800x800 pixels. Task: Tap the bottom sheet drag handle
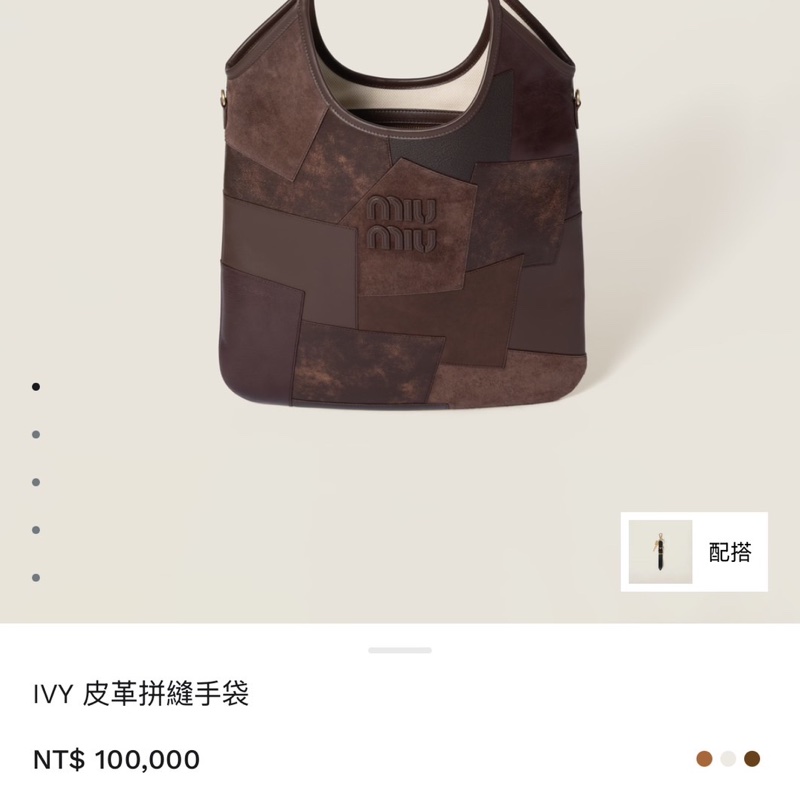coord(400,650)
